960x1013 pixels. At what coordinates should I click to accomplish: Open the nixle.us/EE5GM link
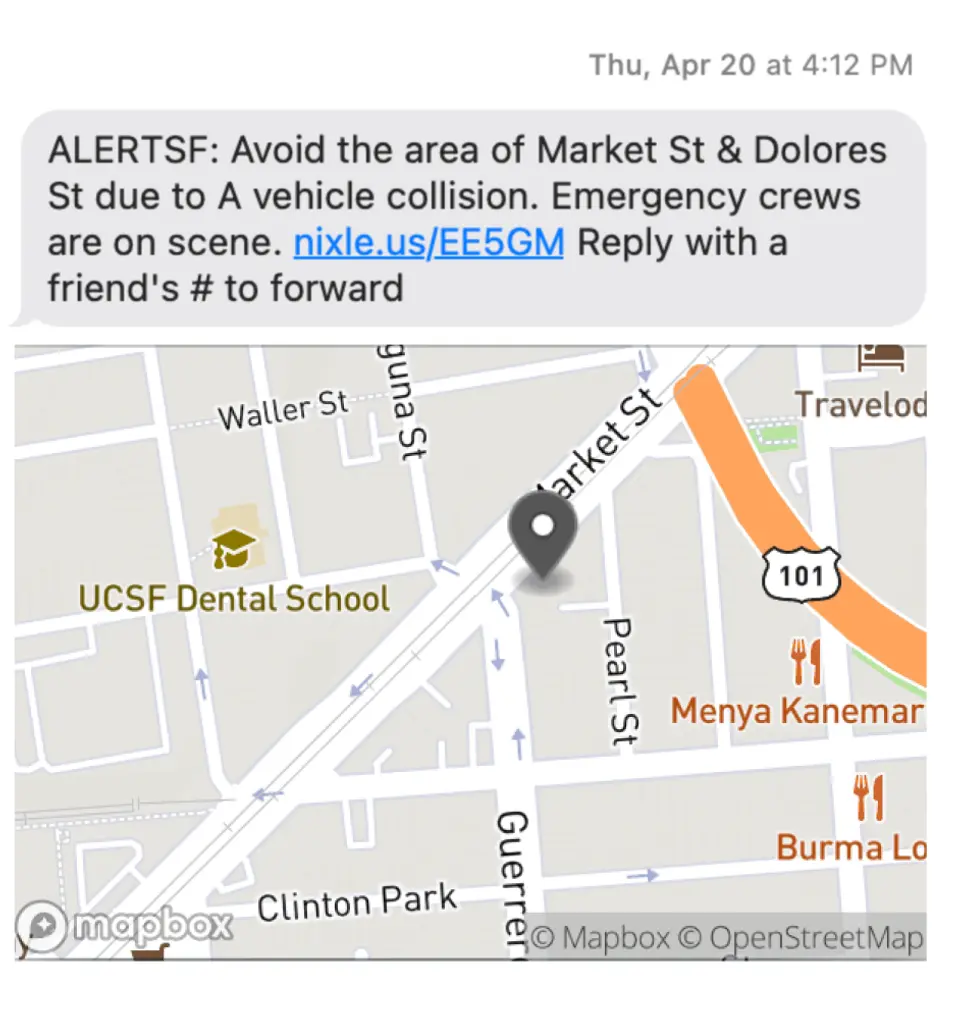pos(428,243)
